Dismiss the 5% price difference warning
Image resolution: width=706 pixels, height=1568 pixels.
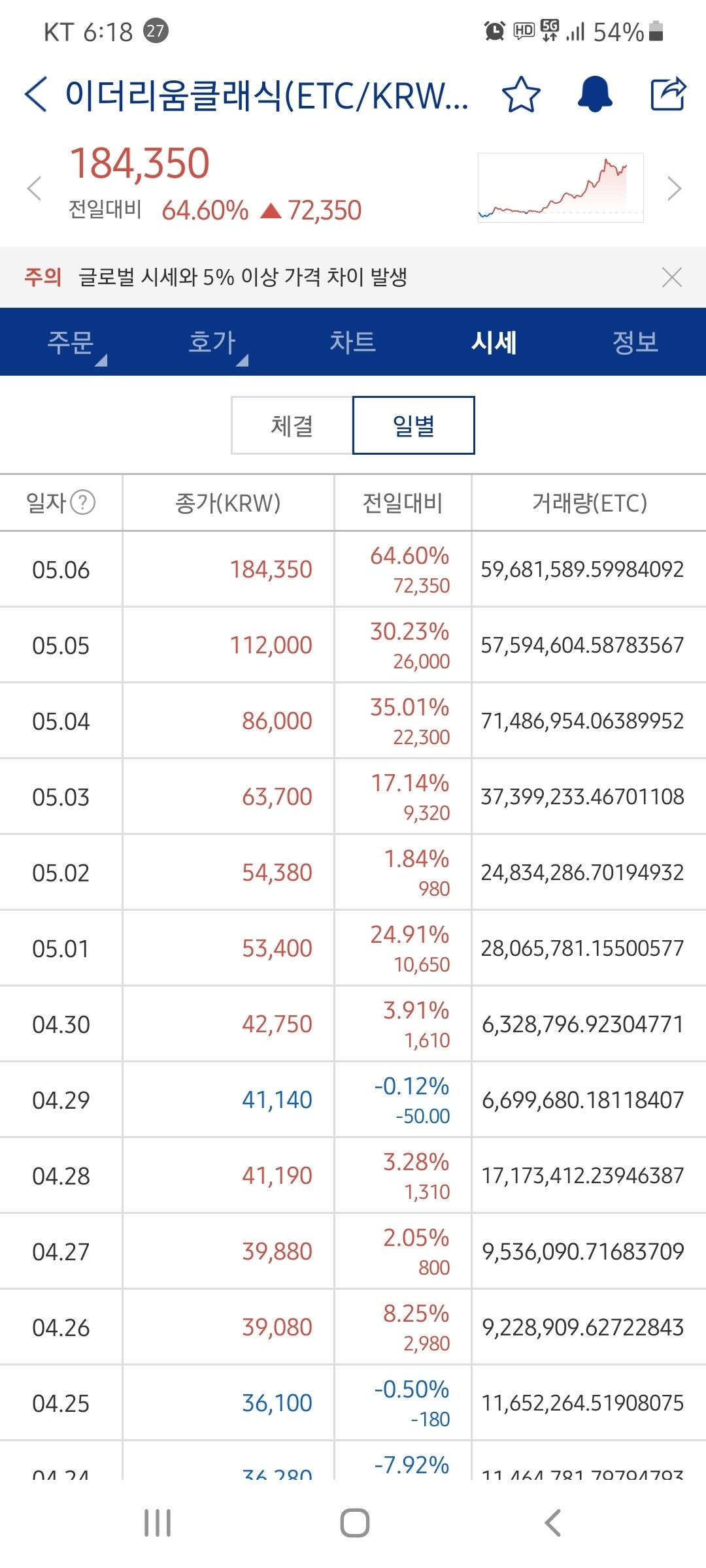(x=672, y=277)
